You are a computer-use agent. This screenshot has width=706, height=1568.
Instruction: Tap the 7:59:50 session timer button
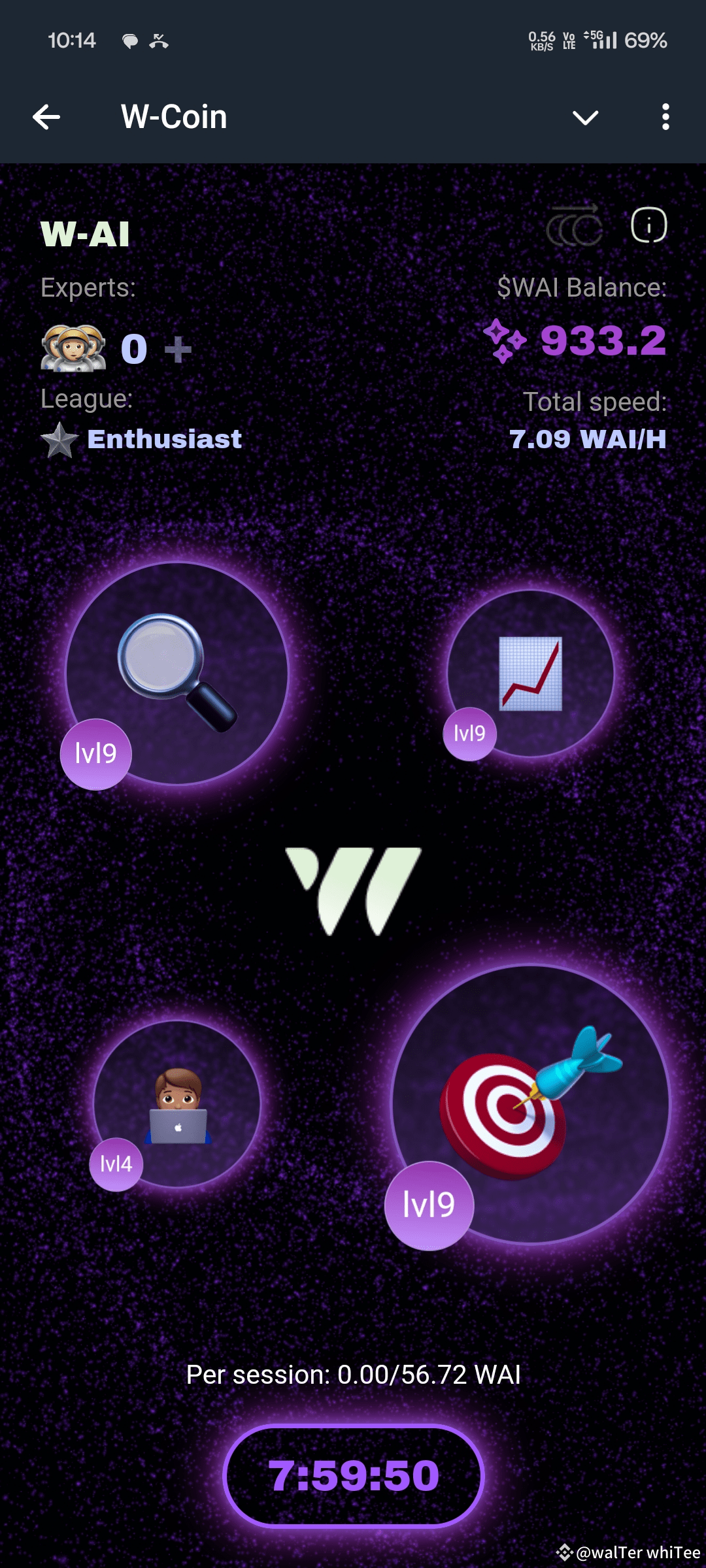coord(353,1477)
